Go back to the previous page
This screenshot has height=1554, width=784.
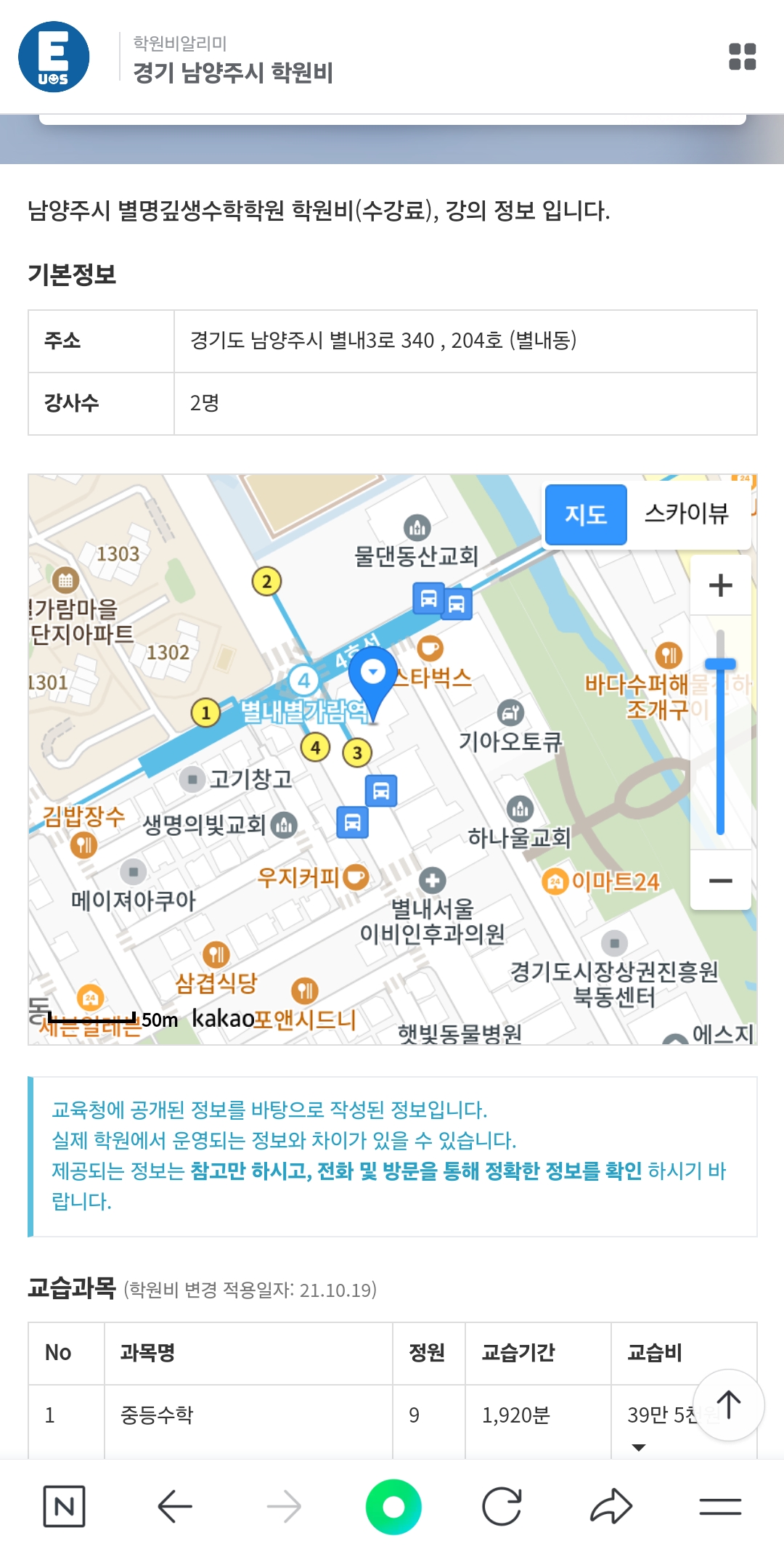174,1506
